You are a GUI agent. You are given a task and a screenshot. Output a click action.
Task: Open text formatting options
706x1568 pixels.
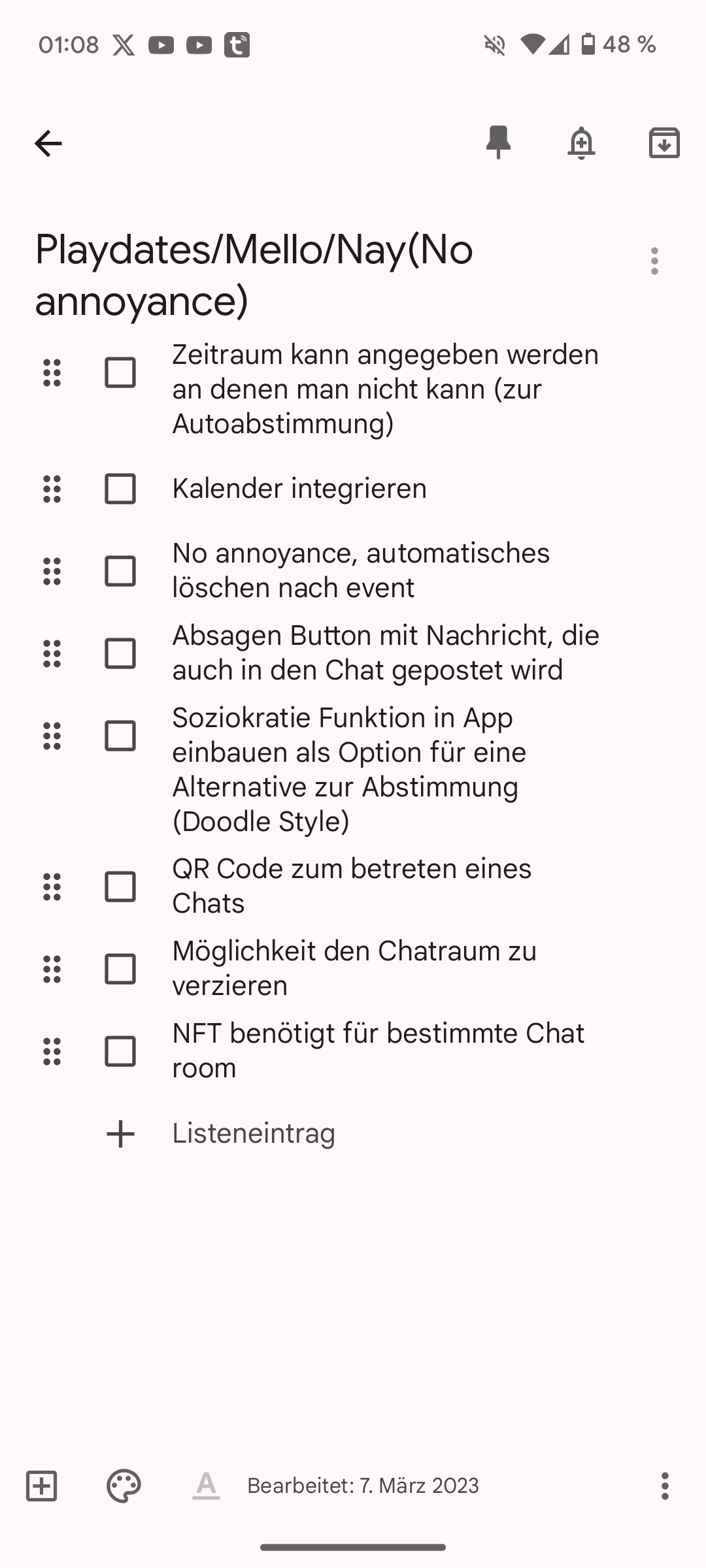[206, 1486]
